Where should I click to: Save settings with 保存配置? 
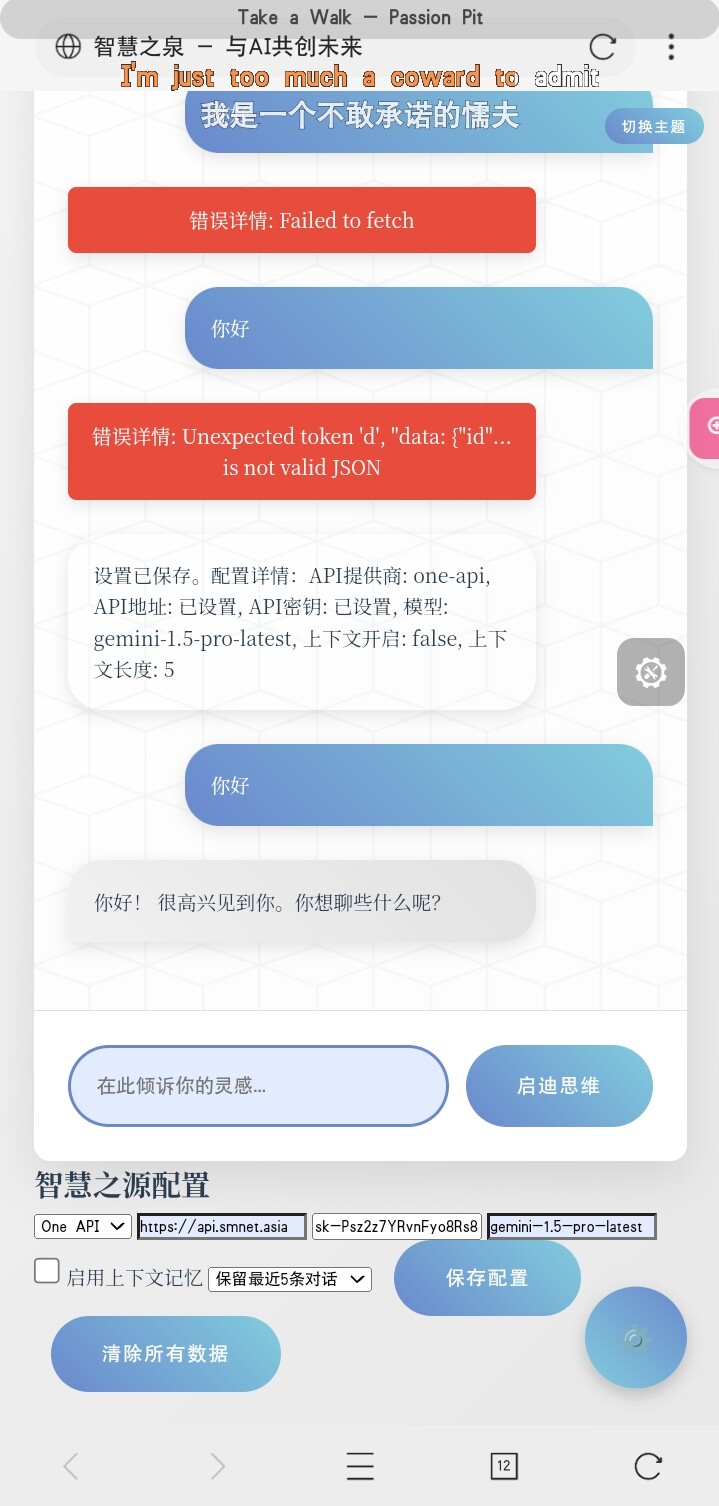click(x=487, y=1278)
